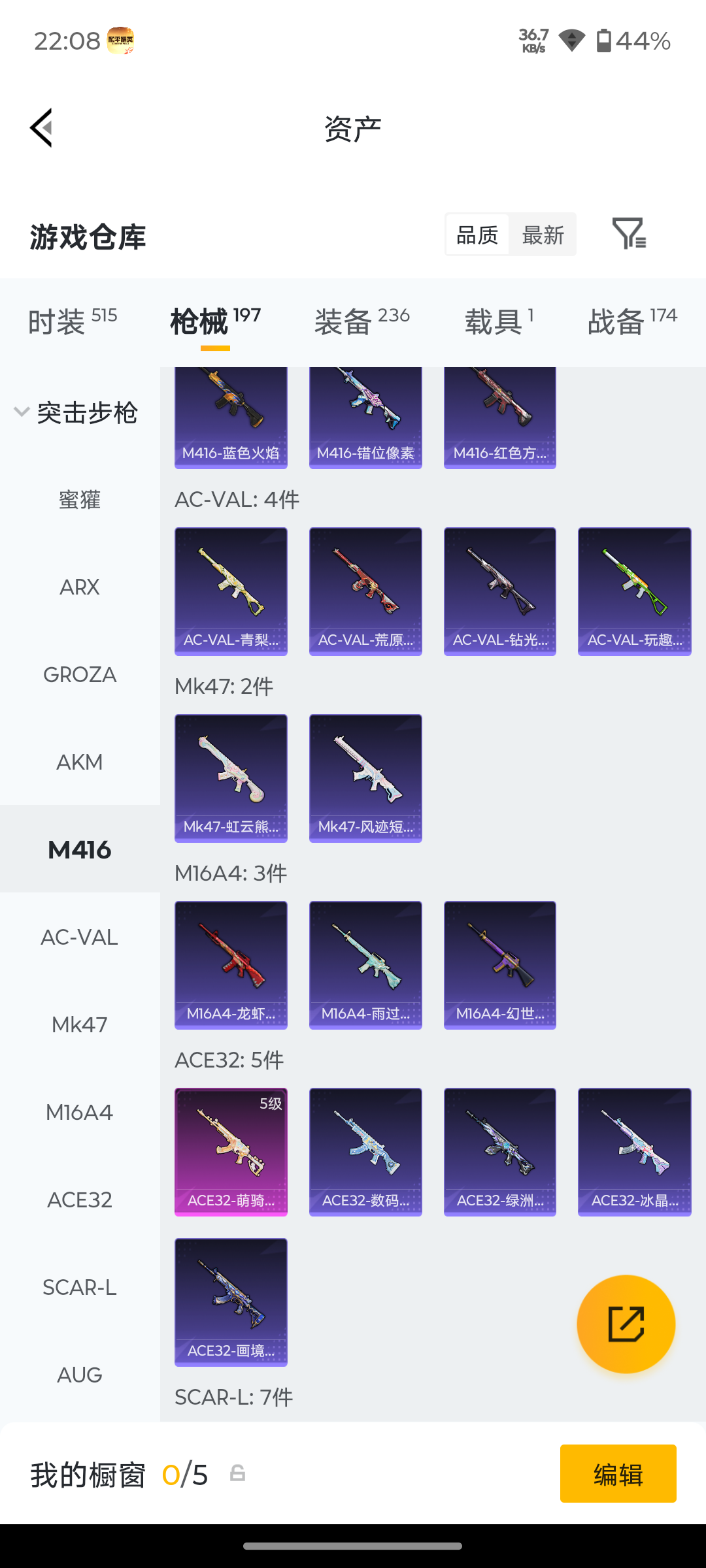Open the ACE32-画境 skin card
Screen dimensions: 706x1568
click(231, 1302)
